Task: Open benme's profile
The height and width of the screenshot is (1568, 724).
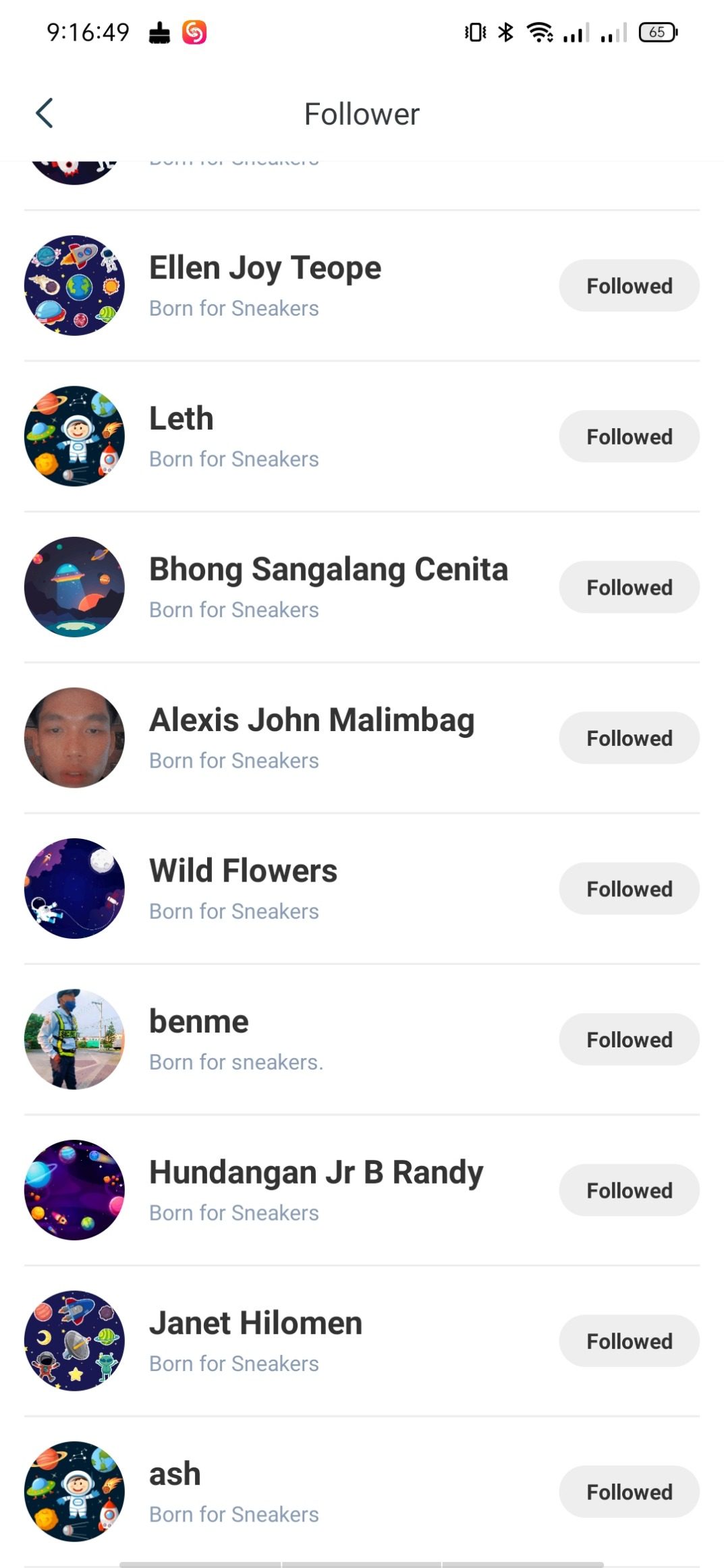Action: pyautogui.click(x=198, y=1022)
